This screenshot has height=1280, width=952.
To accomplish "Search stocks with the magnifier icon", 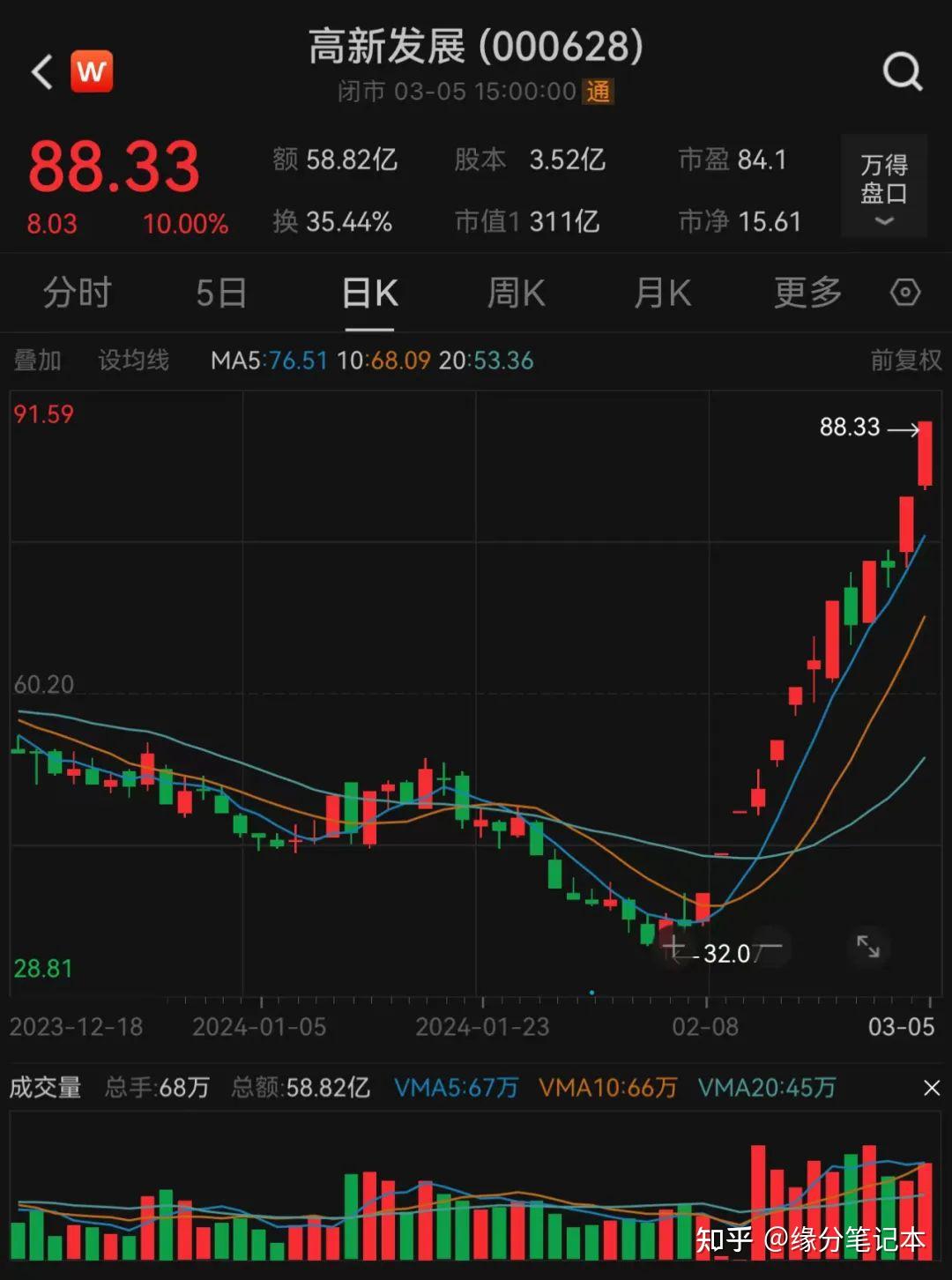I will tap(902, 71).
